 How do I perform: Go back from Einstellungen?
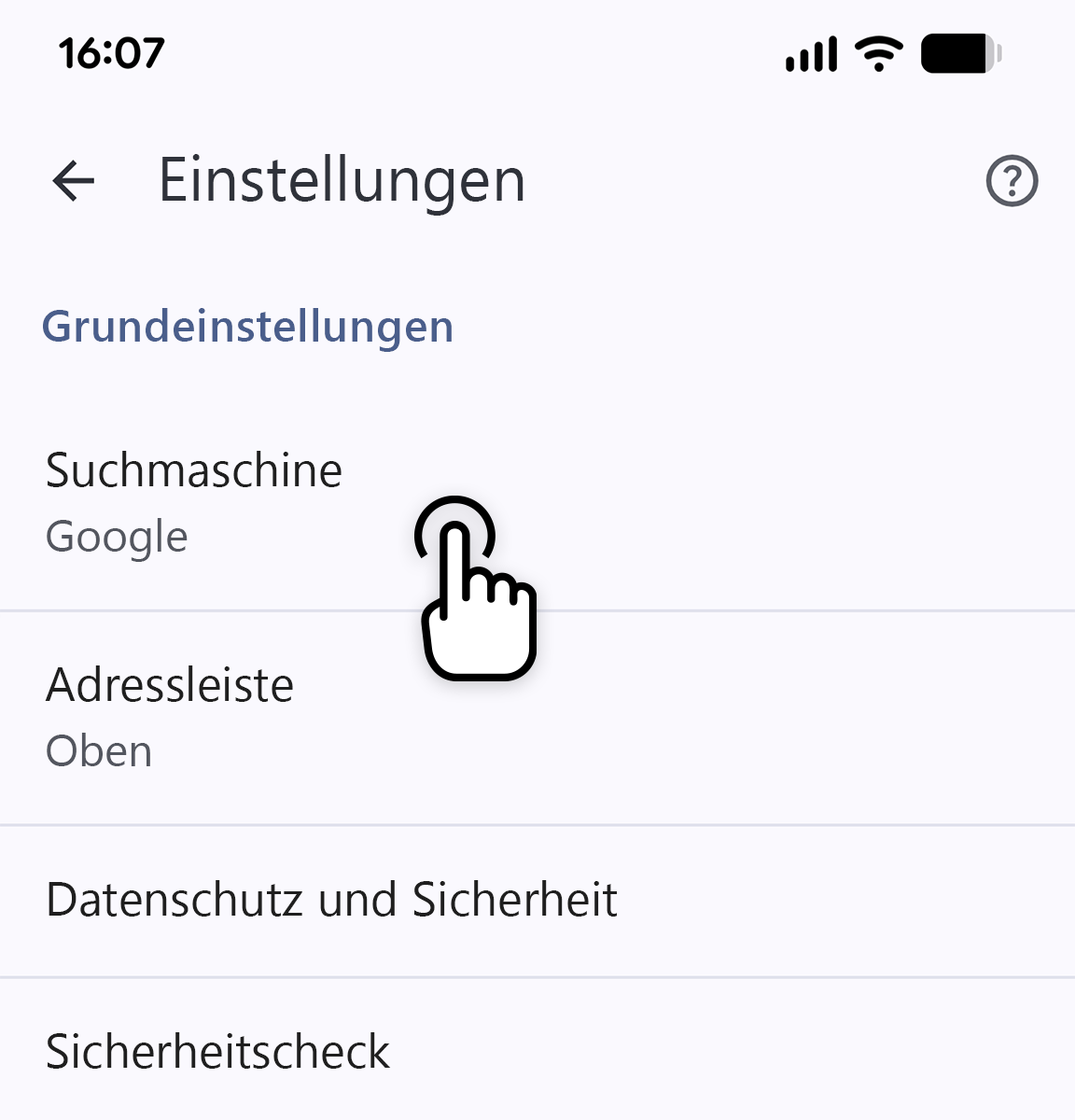[74, 180]
